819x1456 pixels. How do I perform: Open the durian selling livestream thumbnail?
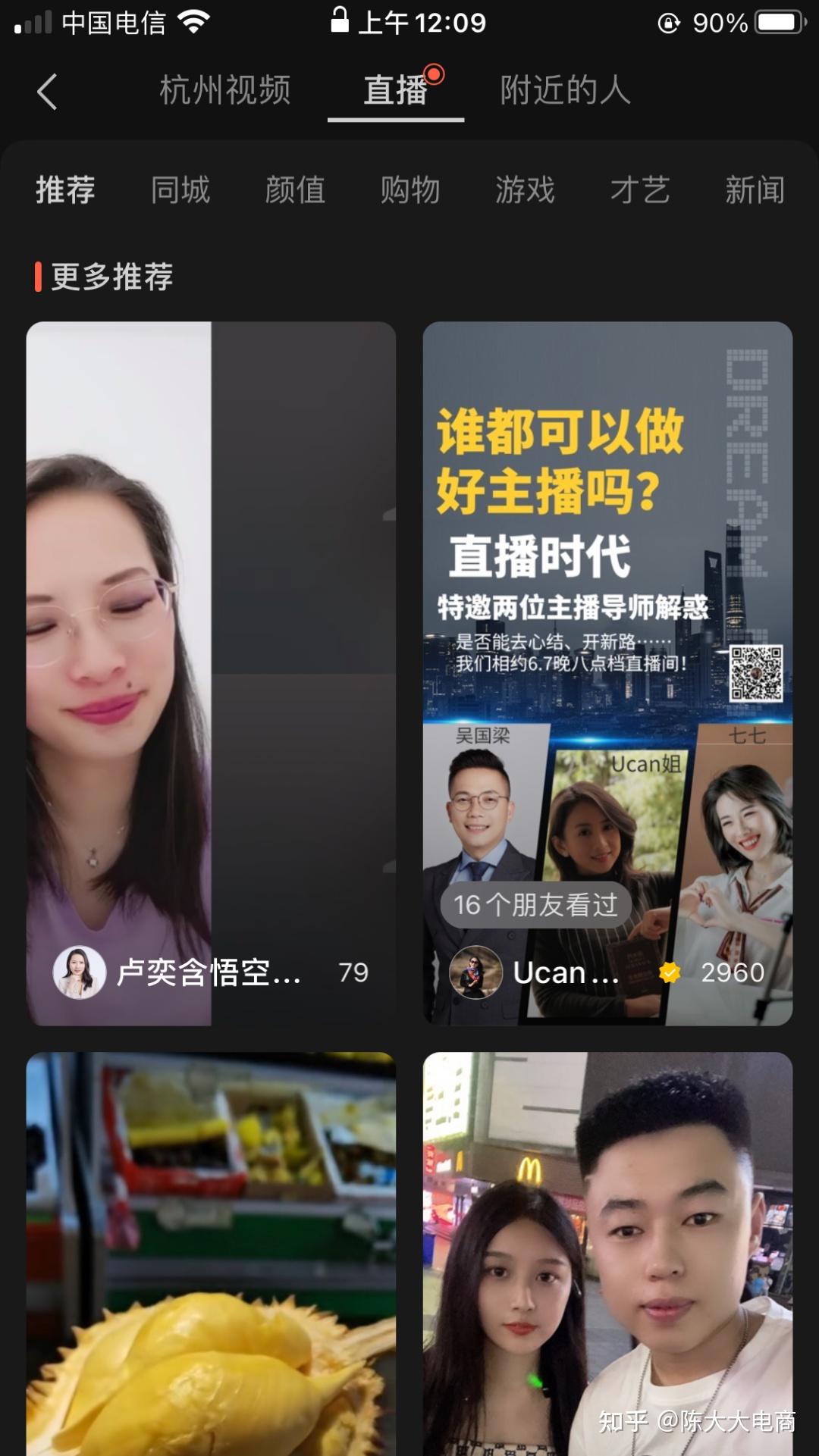click(x=210, y=1251)
